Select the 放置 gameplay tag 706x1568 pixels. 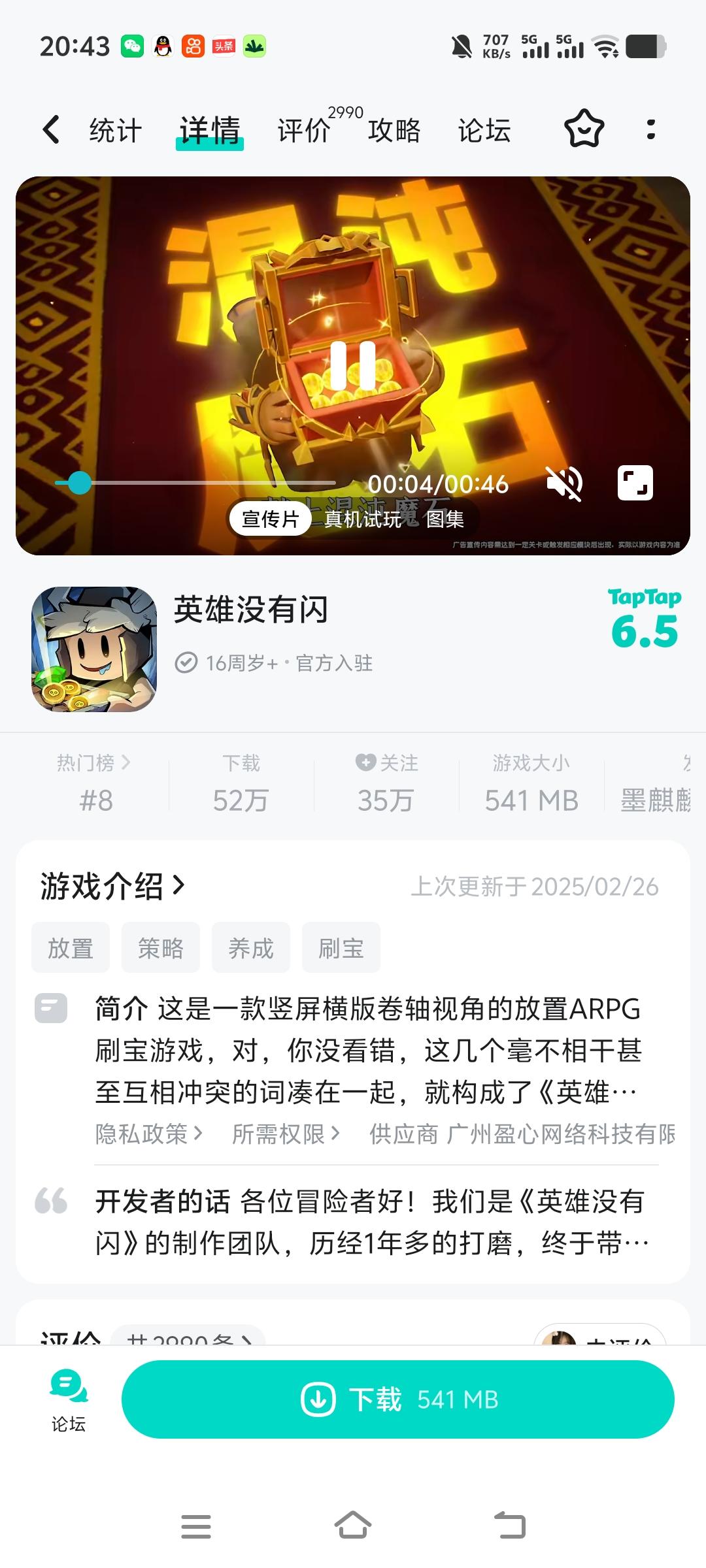pyautogui.click(x=70, y=947)
